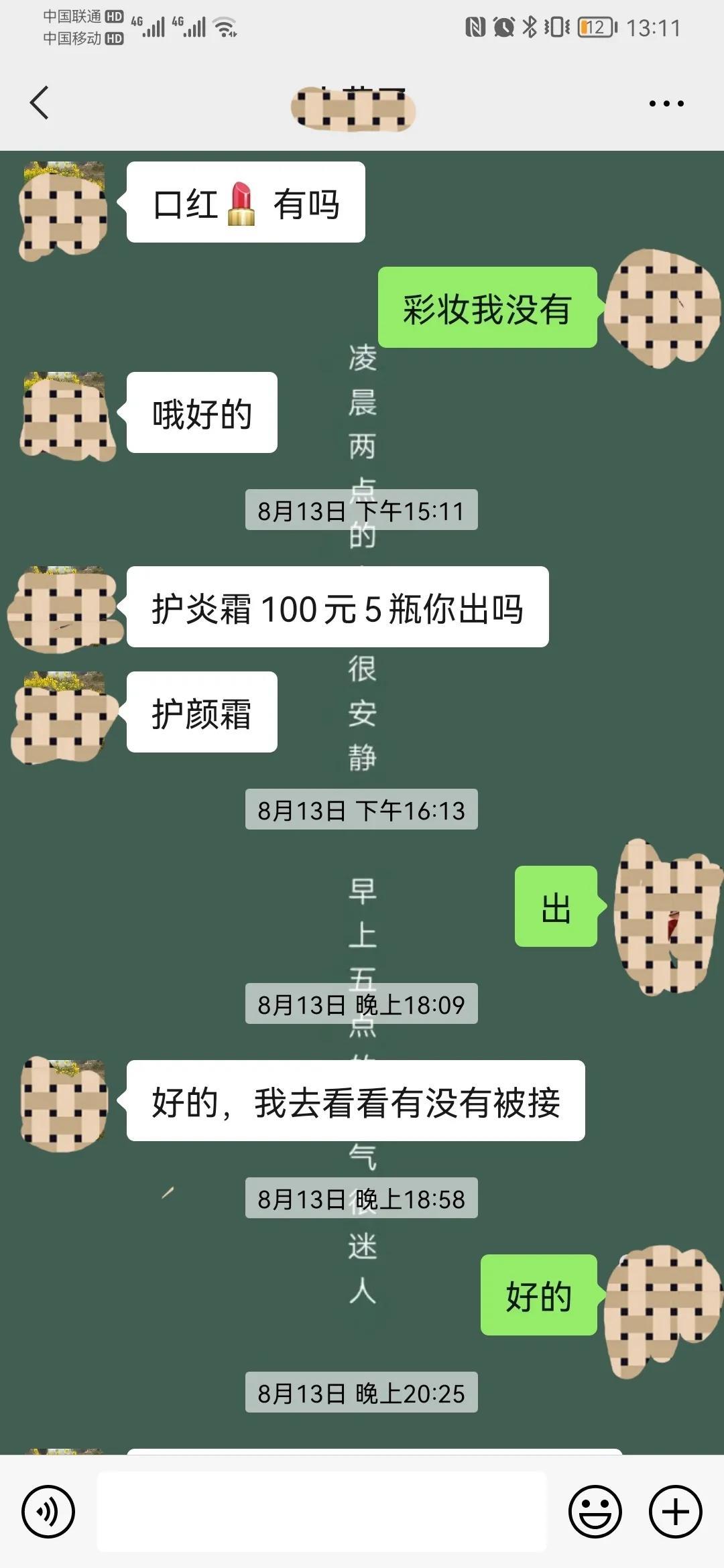The width and height of the screenshot is (724, 1568).
Task: Open the emoji sticker panel
Action: [x=595, y=1511]
